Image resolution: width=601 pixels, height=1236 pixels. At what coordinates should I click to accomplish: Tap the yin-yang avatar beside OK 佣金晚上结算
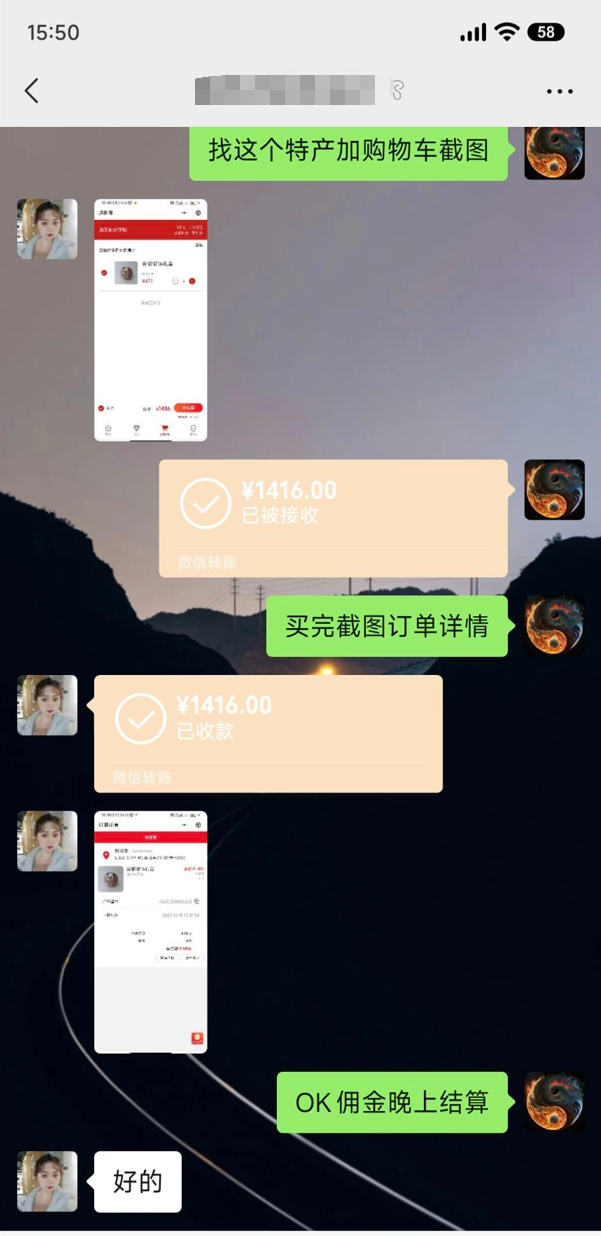pyautogui.click(x=554, y=1102)
